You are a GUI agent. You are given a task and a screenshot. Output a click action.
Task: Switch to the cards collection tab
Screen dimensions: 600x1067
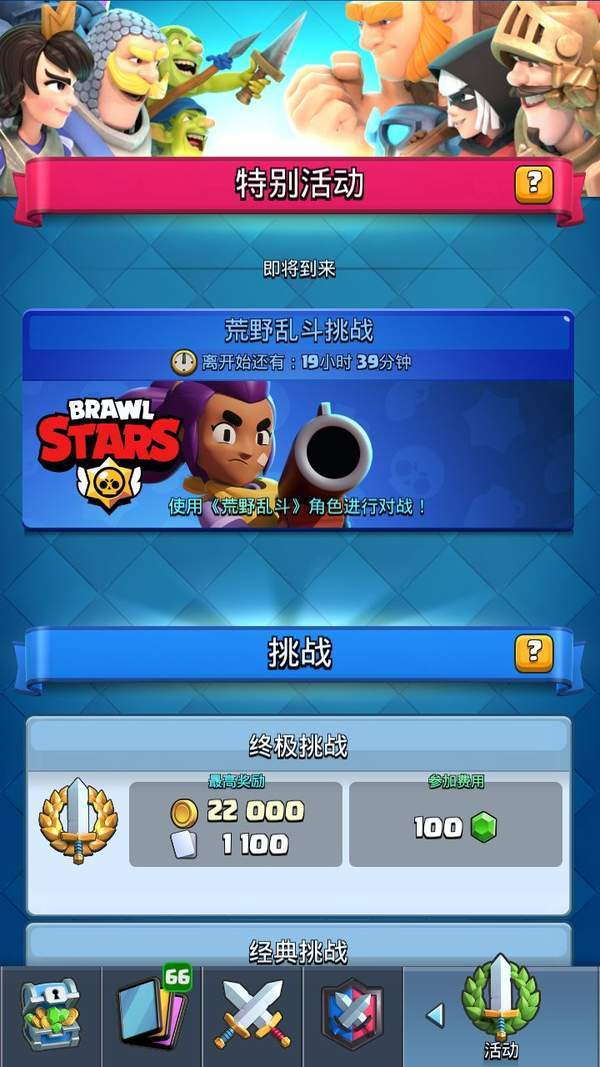(151, 1016)
